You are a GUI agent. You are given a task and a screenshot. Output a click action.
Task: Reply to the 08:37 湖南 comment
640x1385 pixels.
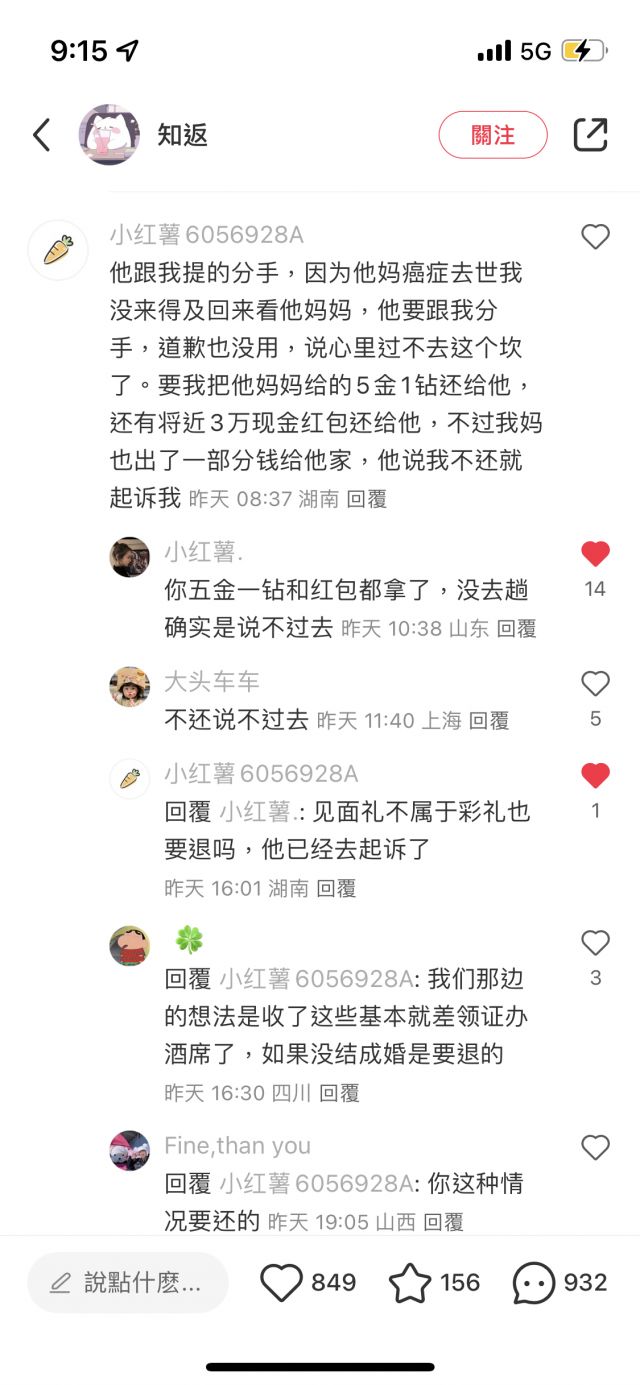click(x=367, y=499)
